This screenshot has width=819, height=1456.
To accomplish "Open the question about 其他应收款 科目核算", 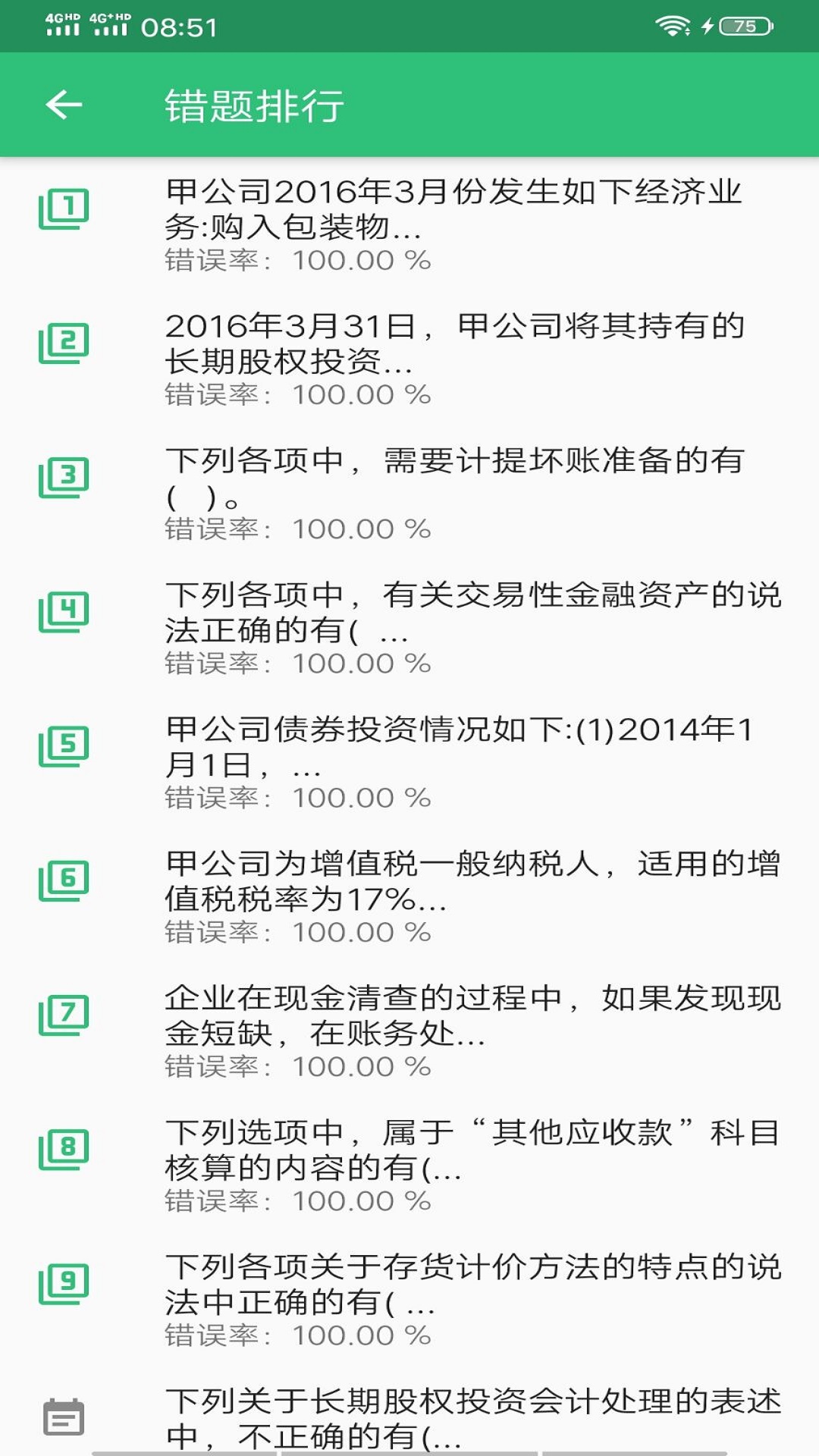I will [455, 1147].
